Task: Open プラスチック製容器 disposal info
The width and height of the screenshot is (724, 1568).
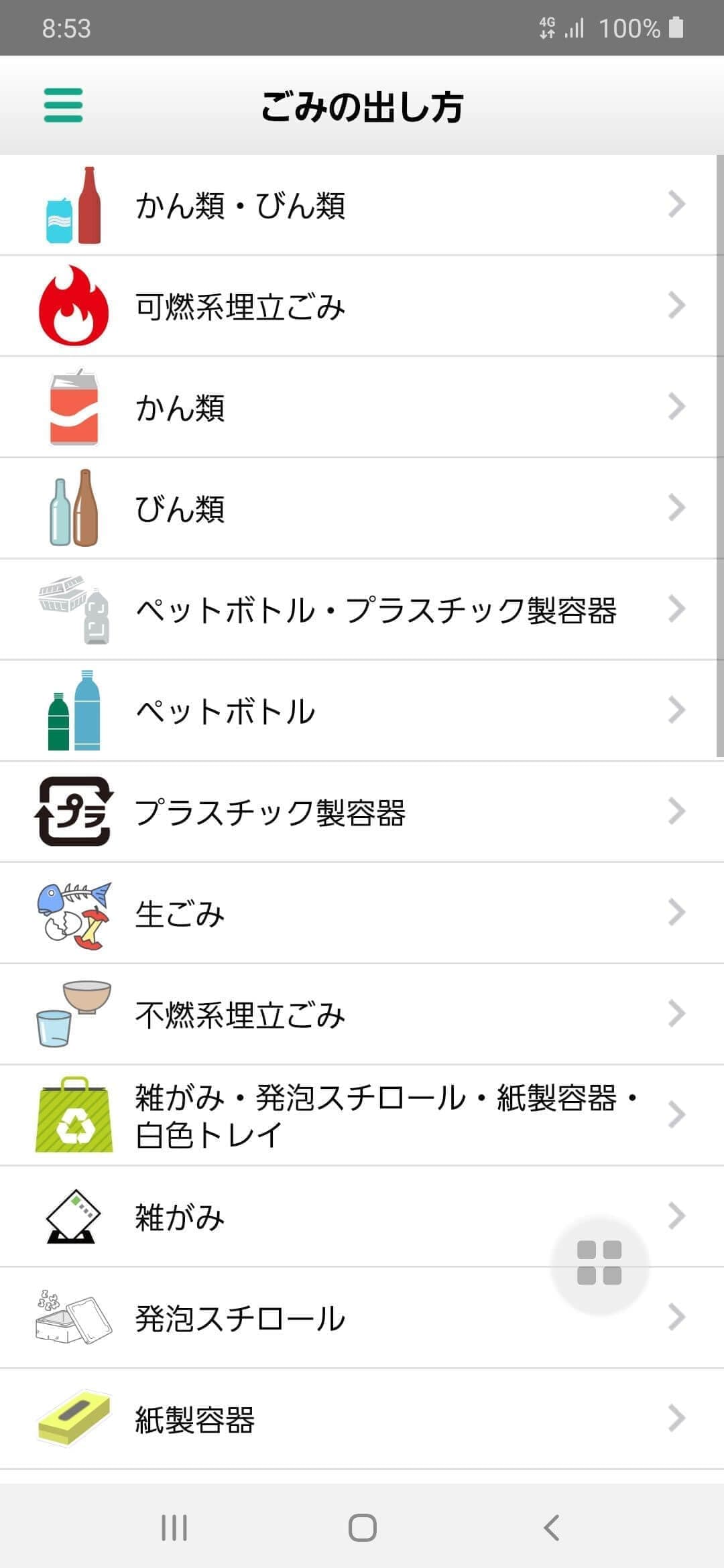Action: 362,812
